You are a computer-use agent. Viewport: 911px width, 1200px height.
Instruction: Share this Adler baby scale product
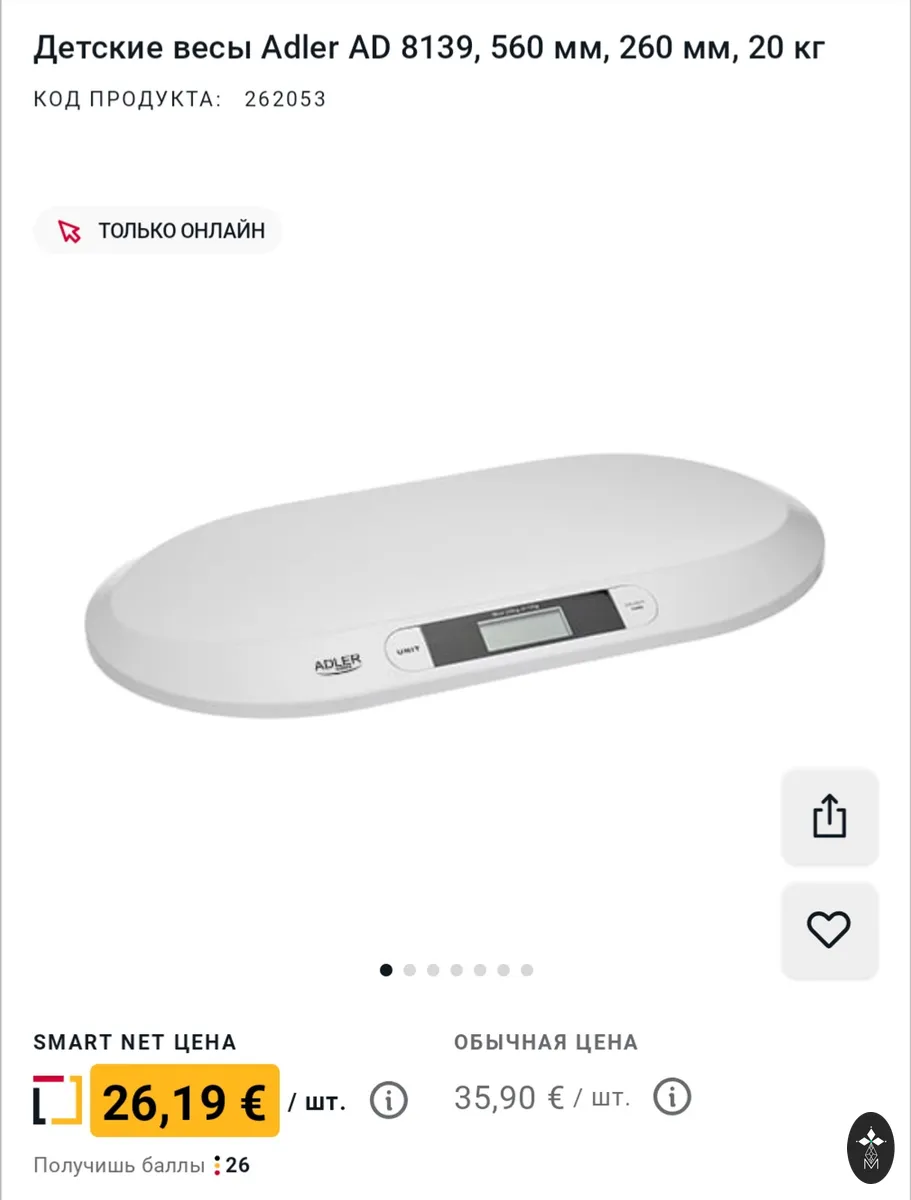(x=829, y=816)
